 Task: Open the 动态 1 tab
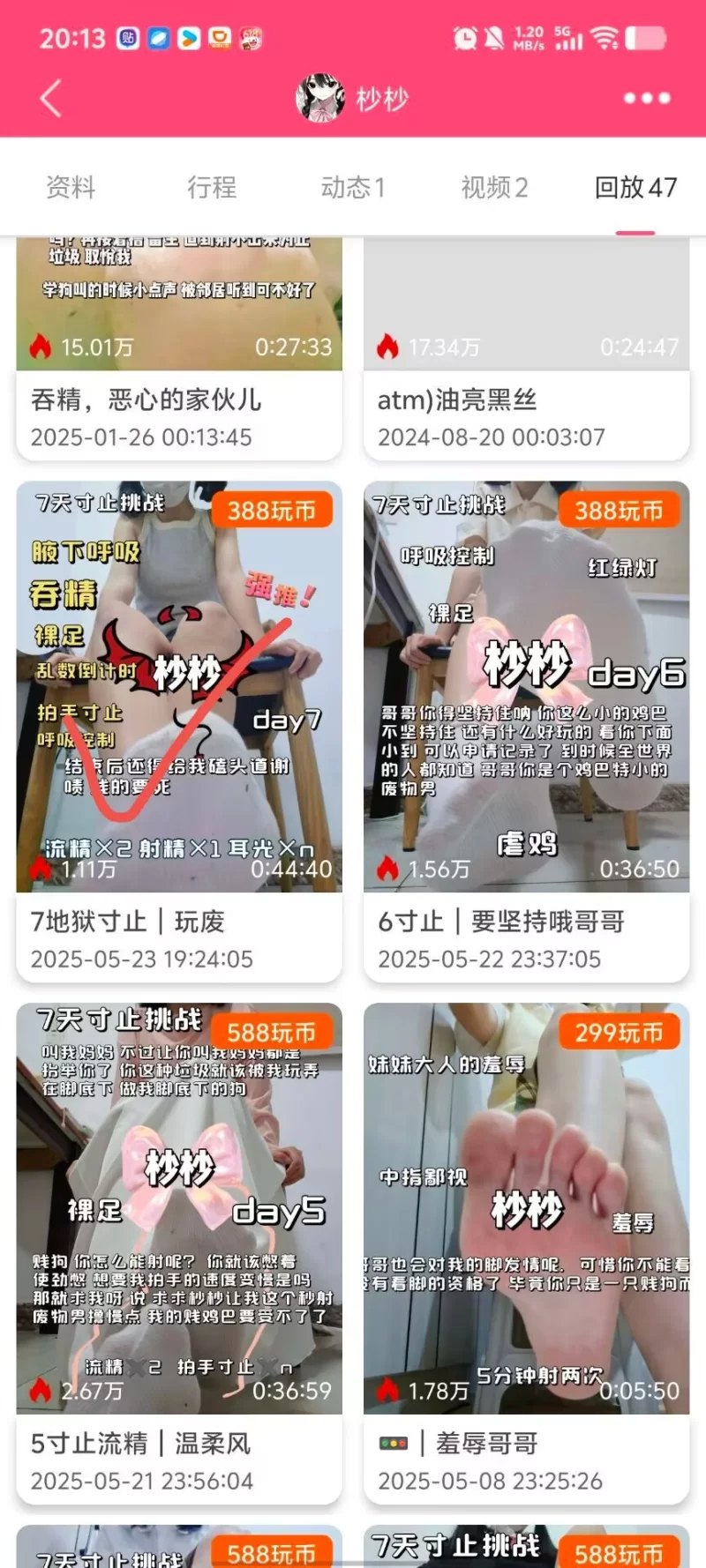tap(352, 187)
